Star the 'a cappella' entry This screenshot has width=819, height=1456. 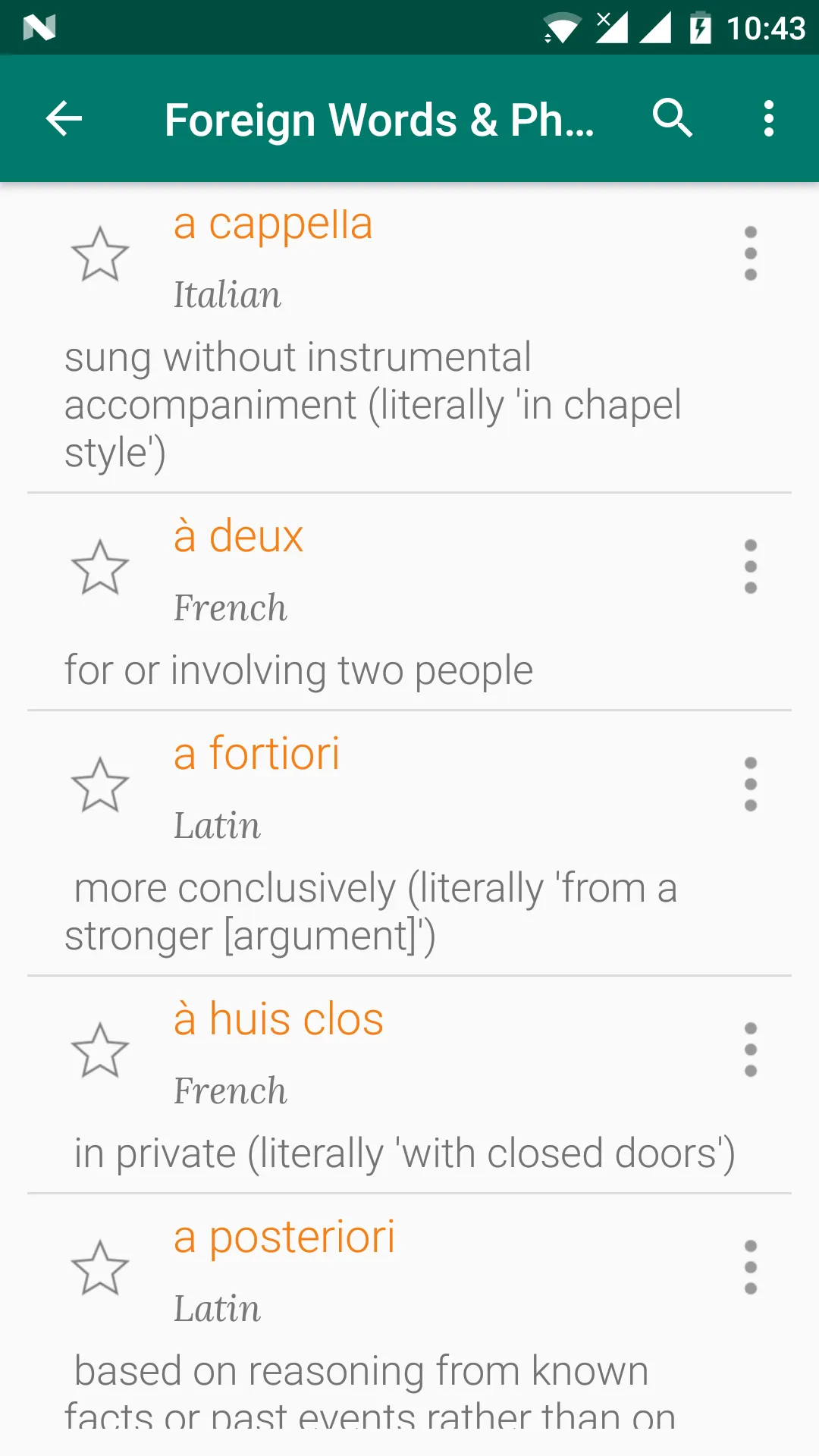coord(100,255)
